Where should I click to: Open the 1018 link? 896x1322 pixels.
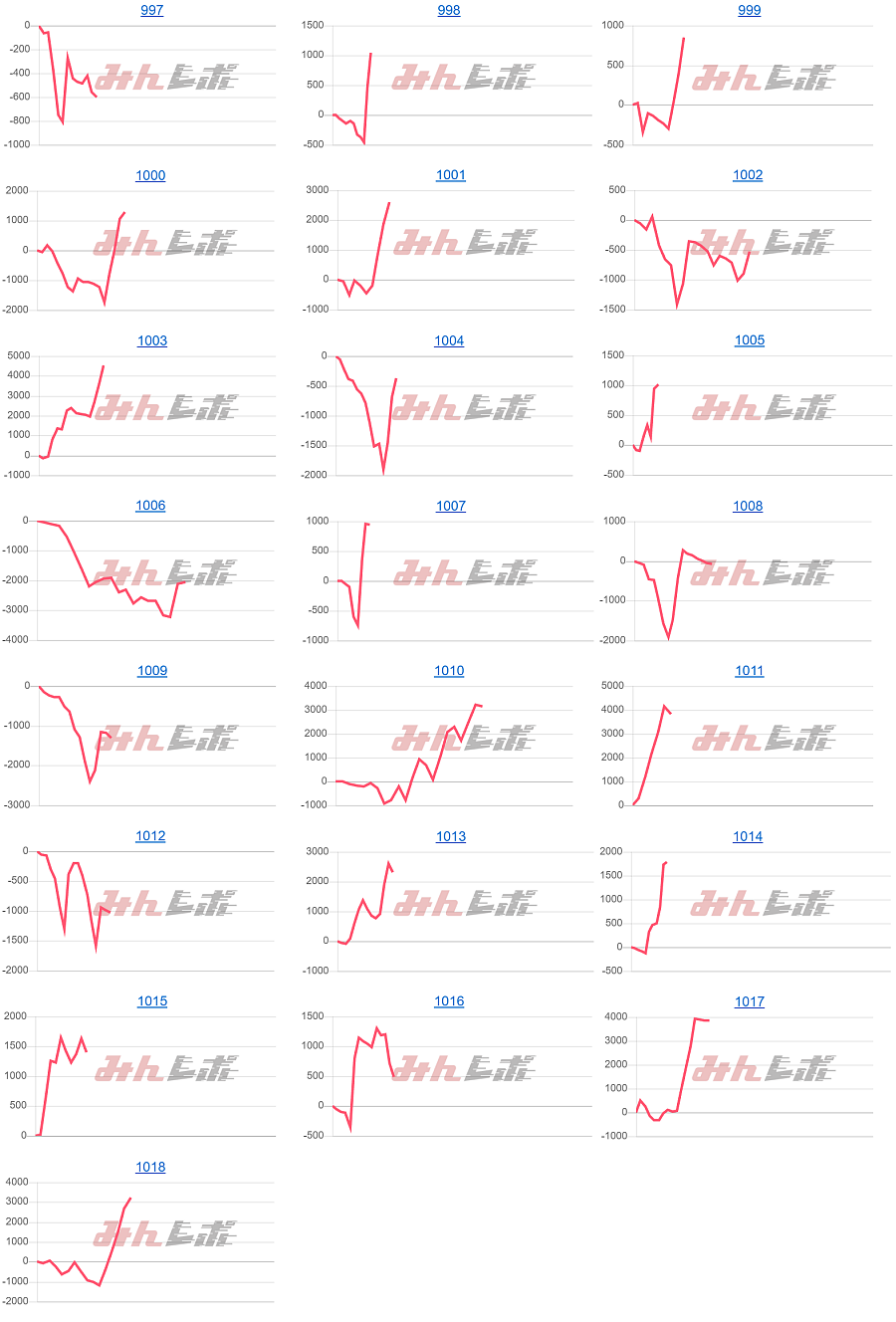[x=150, y=1167]
